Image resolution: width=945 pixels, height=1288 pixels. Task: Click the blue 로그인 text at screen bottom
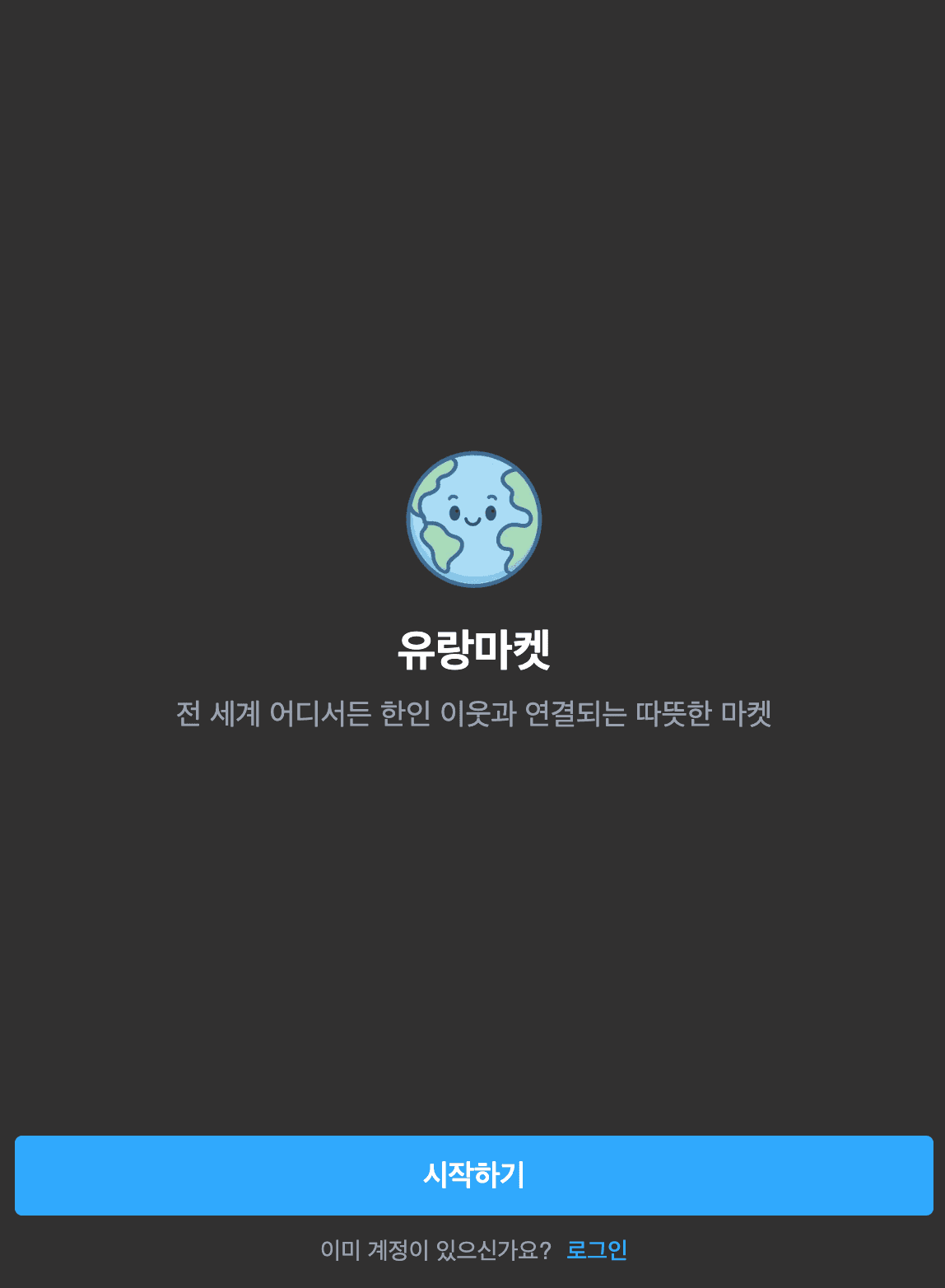pyautogui.click(x=598, y=1249)
